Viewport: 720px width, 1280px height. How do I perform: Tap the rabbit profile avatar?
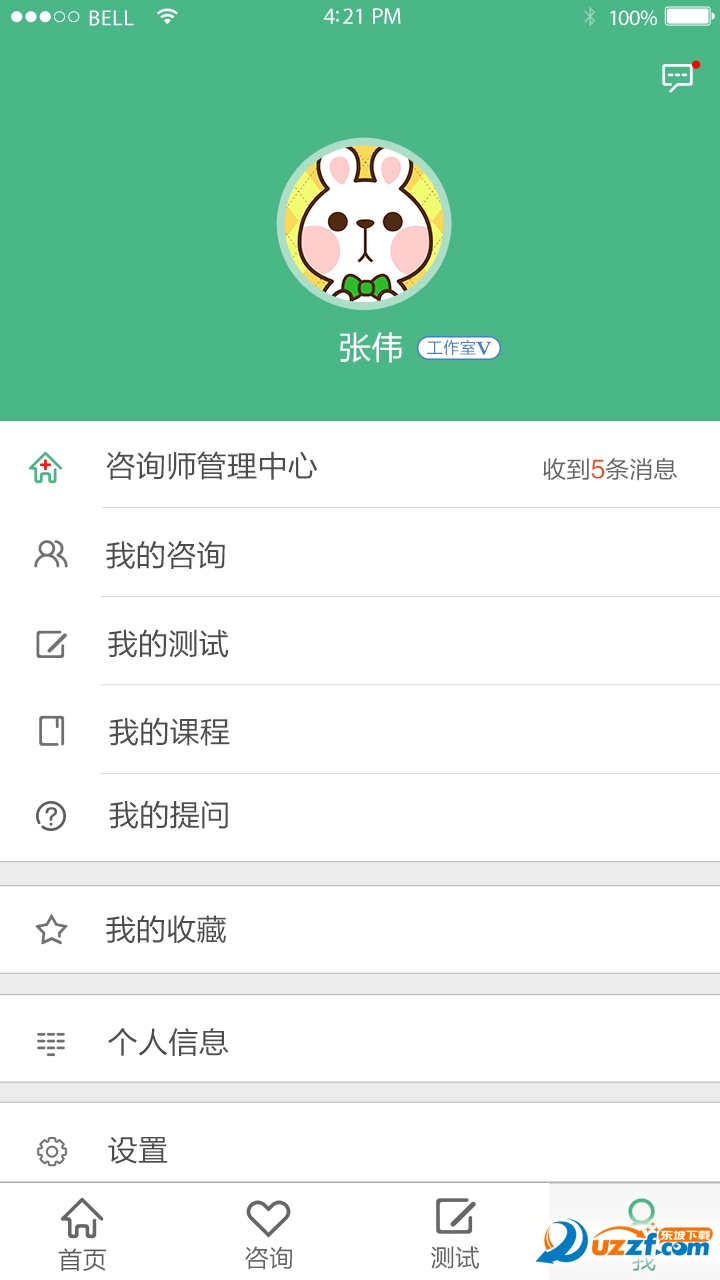(364, 225)
